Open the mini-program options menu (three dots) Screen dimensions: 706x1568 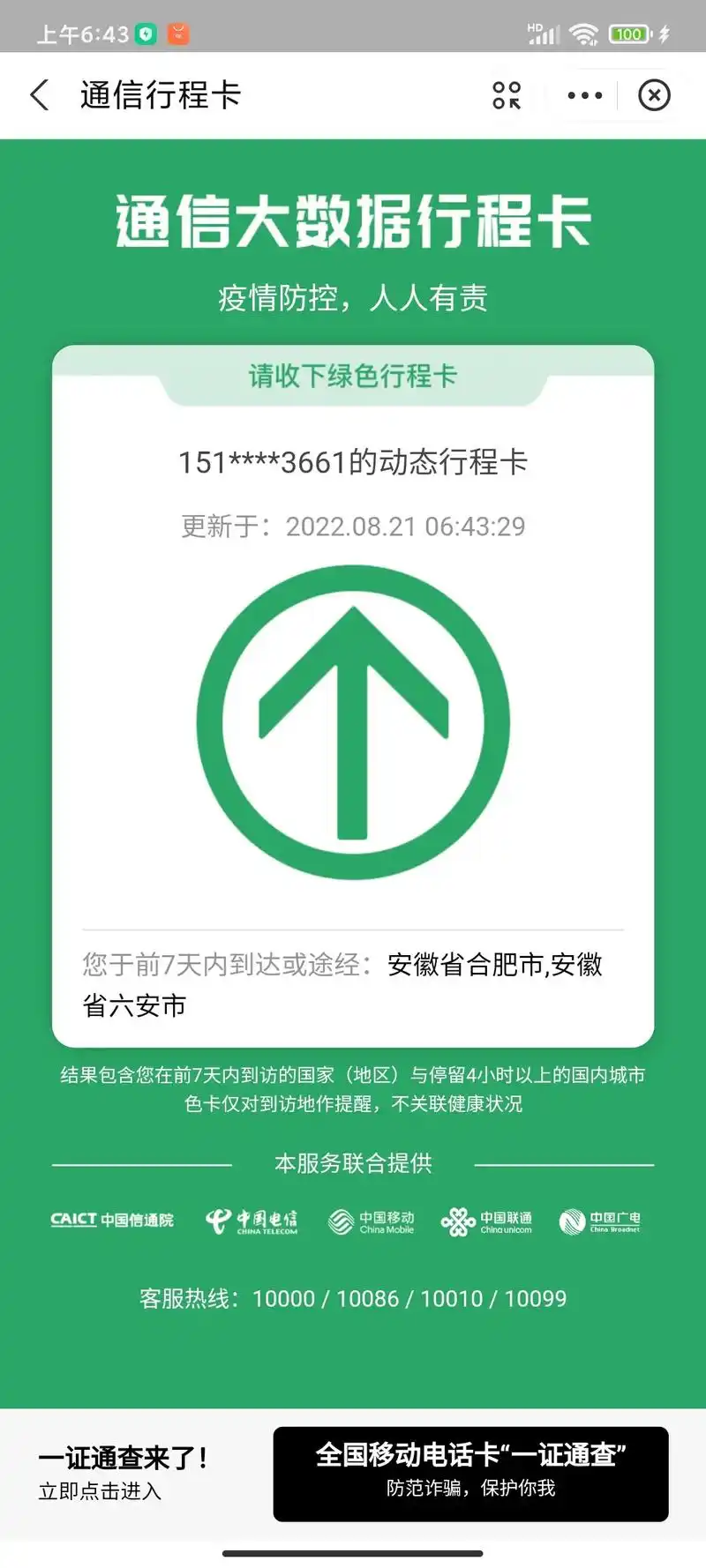coord(585,94)
